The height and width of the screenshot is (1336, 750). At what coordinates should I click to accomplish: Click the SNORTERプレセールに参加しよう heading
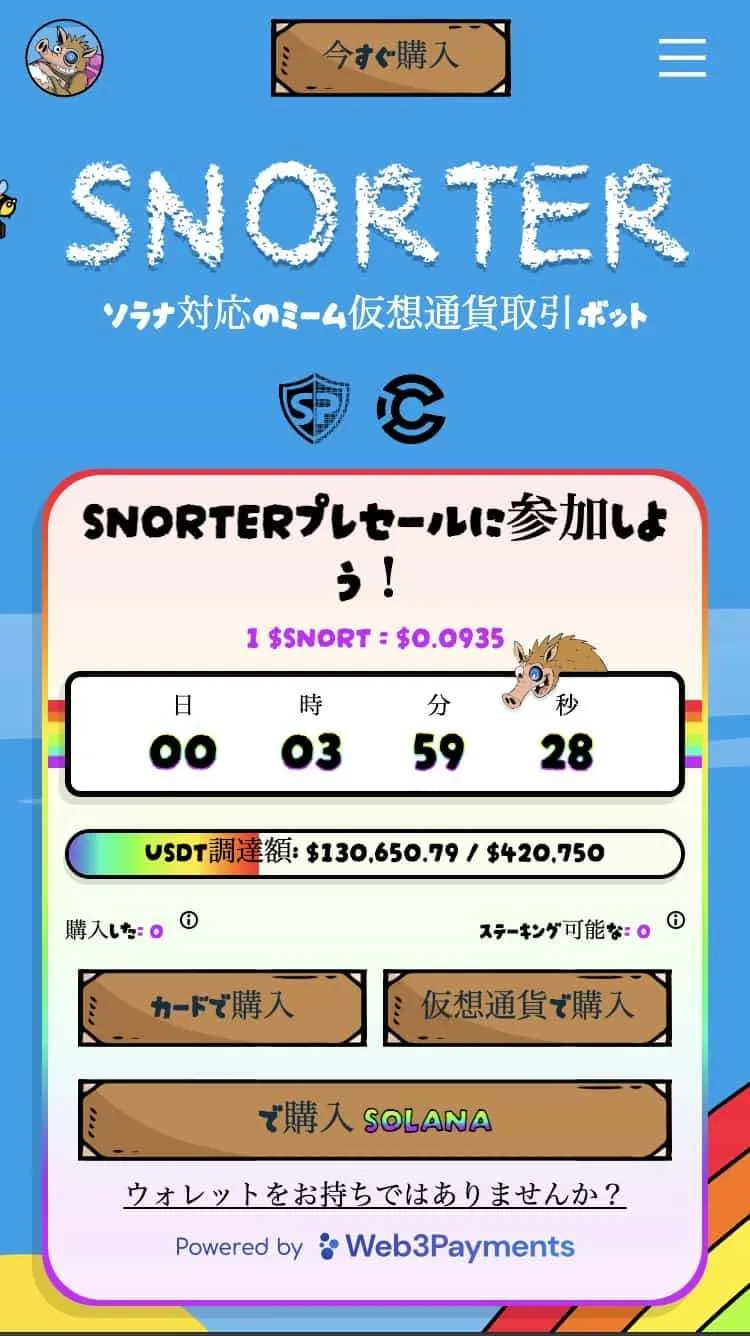point(374,545)
